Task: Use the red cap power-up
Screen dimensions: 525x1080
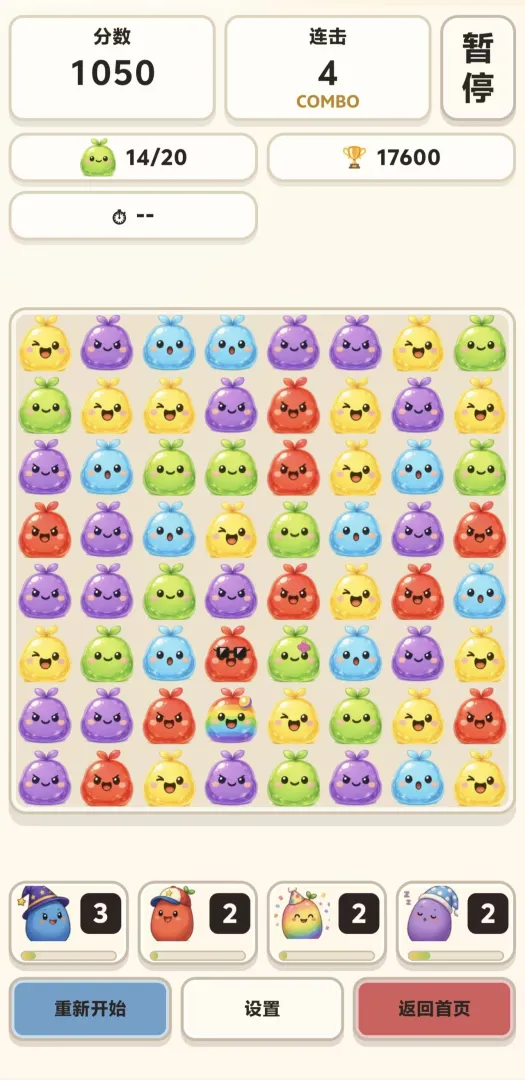Action: [198, 924]
